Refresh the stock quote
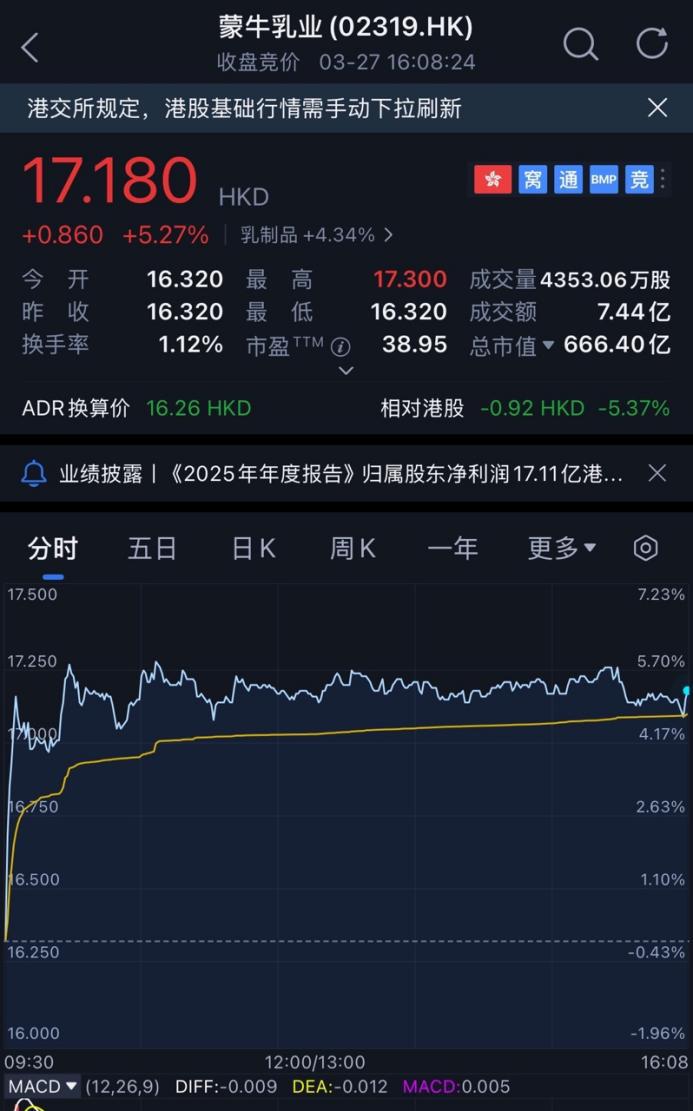Viewport: 693px width, 1111px height. 652,44
